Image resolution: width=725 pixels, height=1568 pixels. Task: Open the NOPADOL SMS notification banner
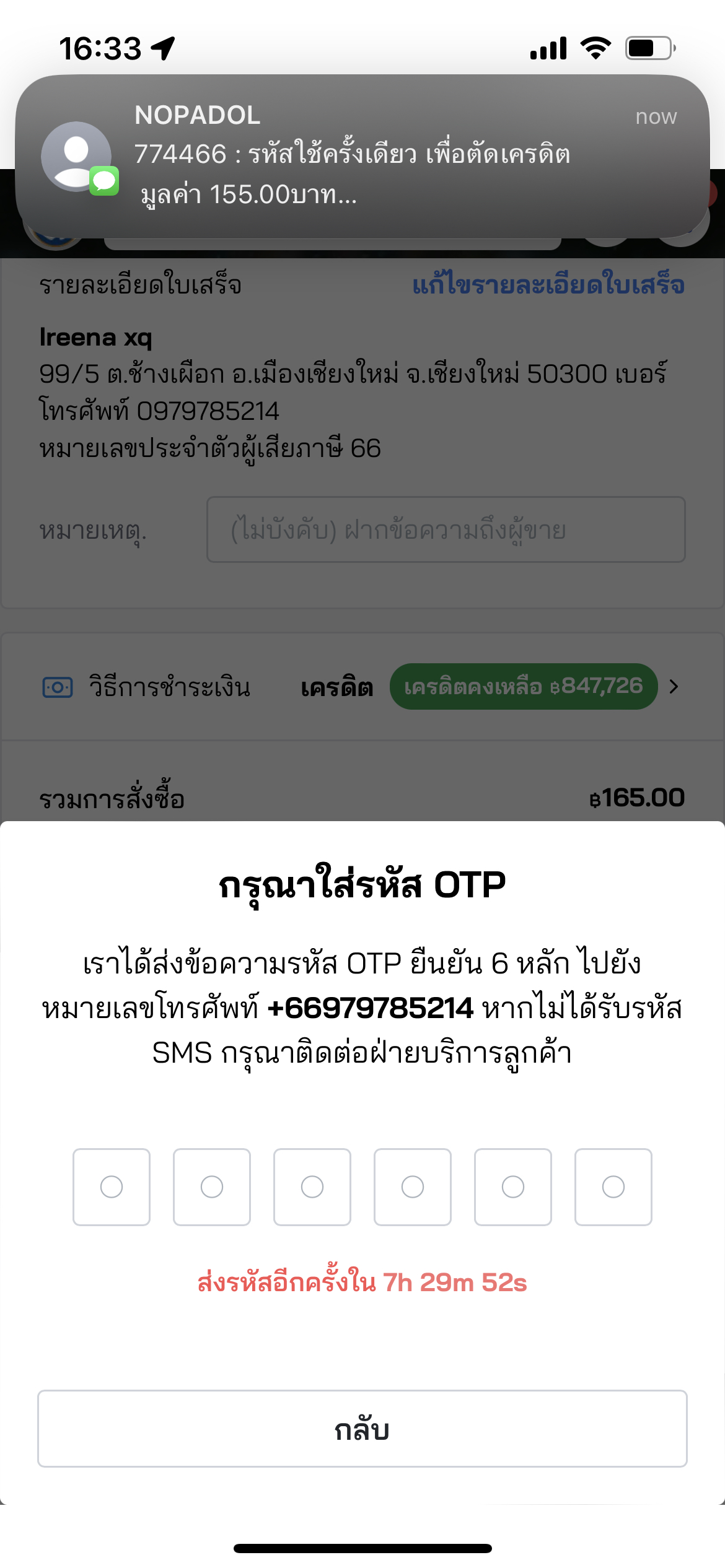(x=362, y=156)
